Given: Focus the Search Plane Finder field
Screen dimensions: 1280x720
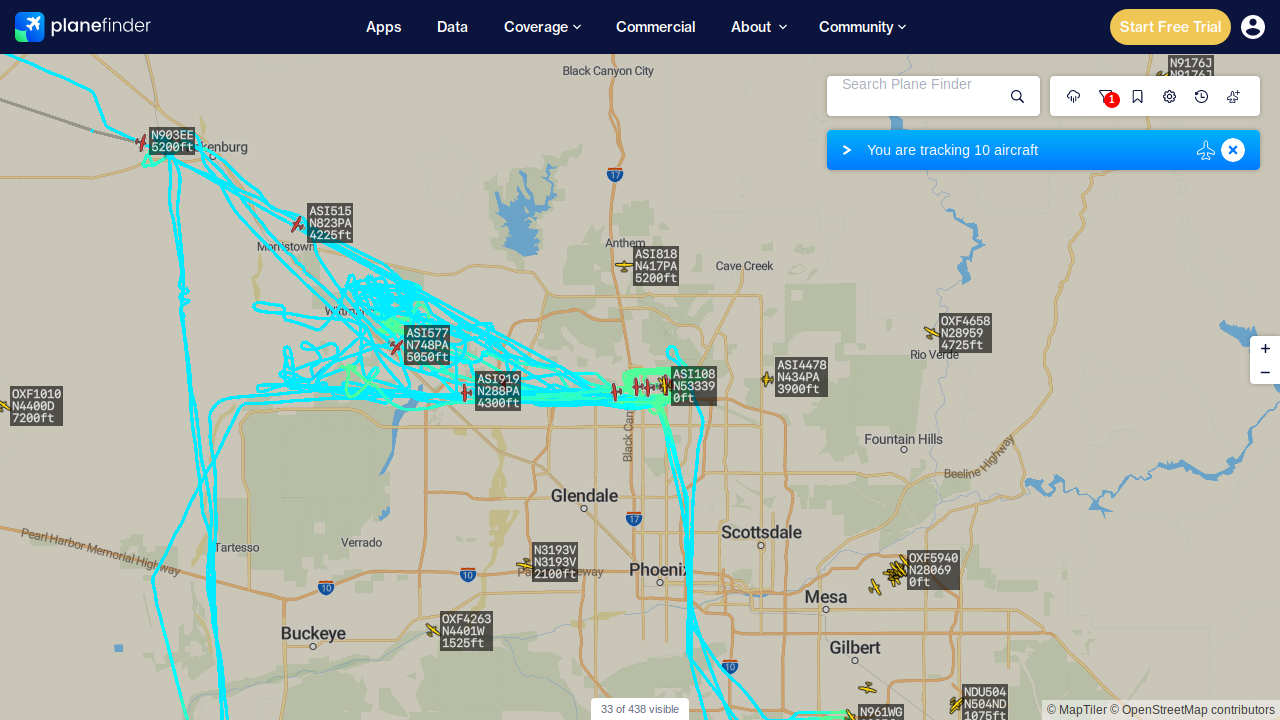Looking at the screenshot, I should point(920,96).
